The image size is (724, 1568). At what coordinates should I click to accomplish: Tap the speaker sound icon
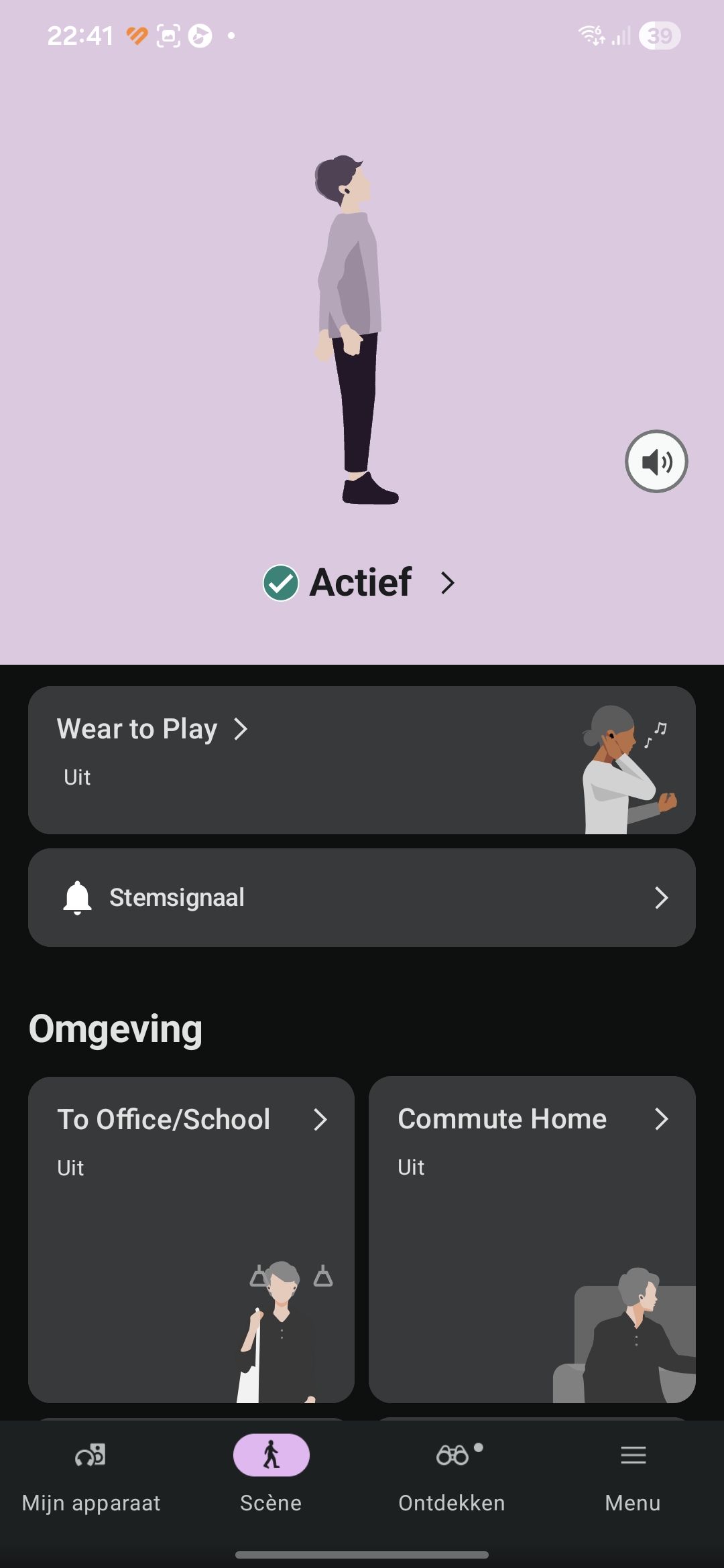[656, 461]
